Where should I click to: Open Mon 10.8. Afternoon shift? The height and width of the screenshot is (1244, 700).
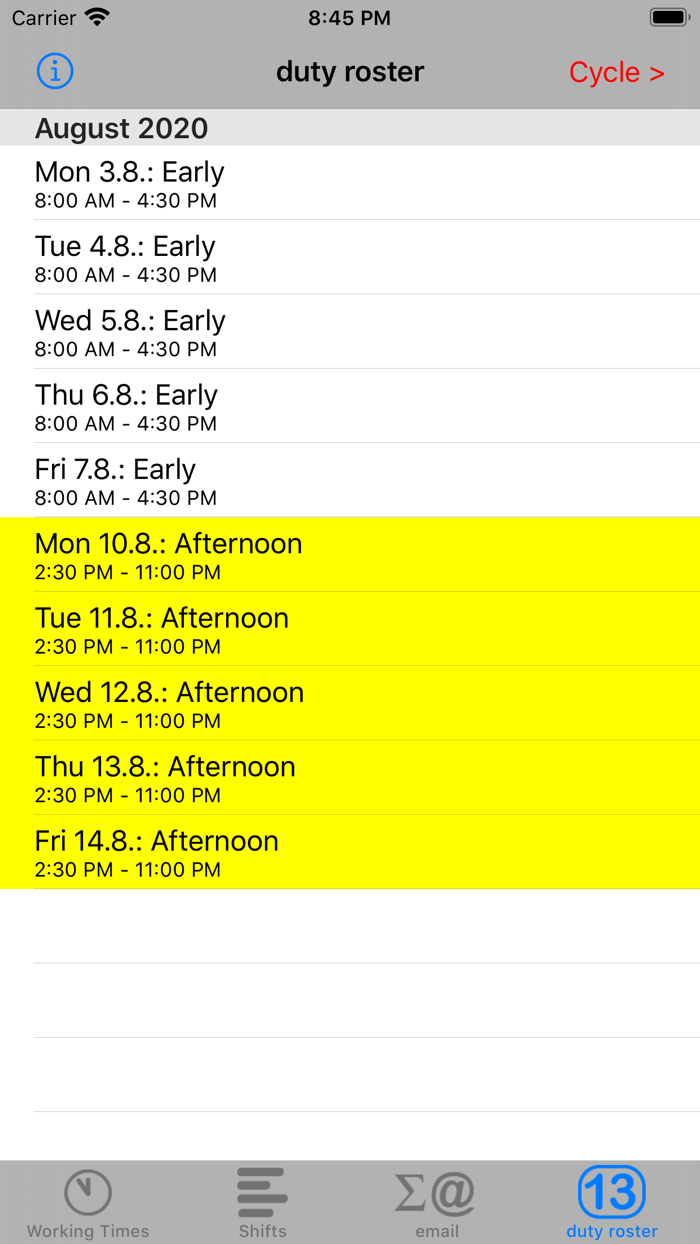(x=350, y=555)
